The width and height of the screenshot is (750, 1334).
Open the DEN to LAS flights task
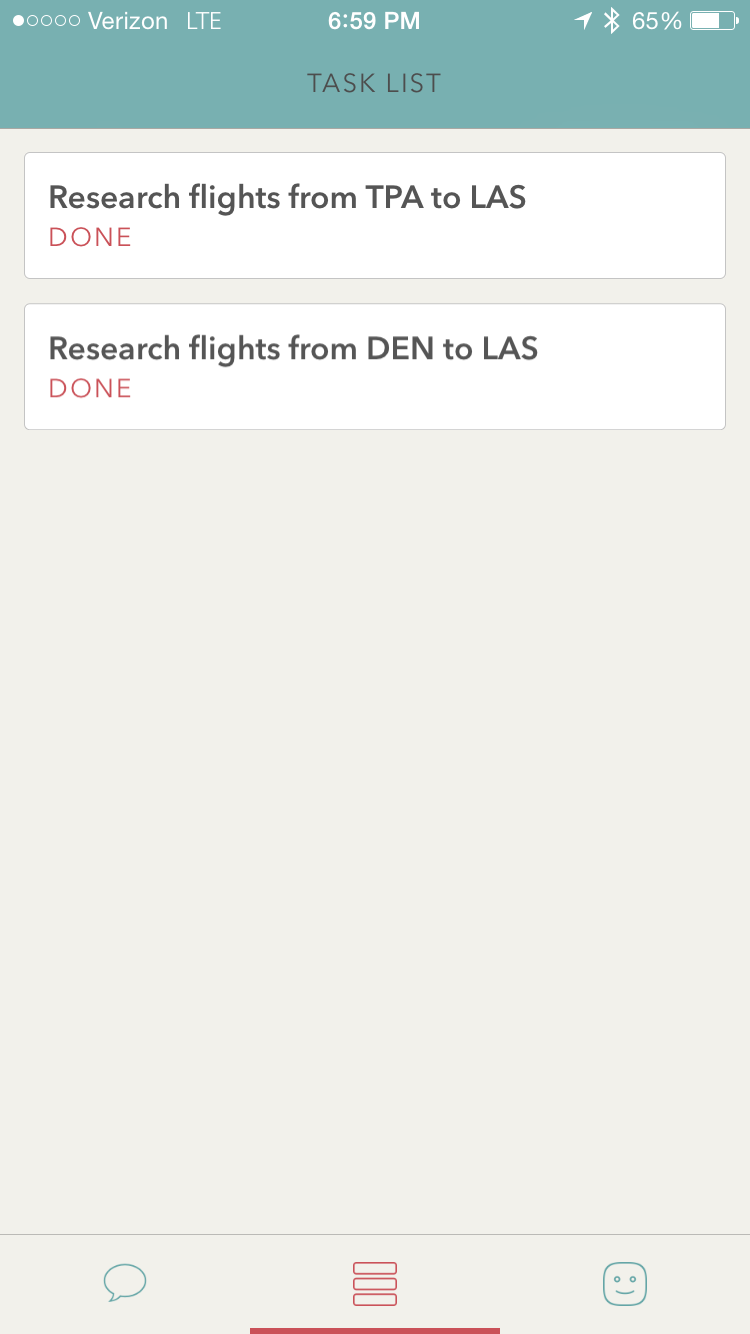coord(374,367)
